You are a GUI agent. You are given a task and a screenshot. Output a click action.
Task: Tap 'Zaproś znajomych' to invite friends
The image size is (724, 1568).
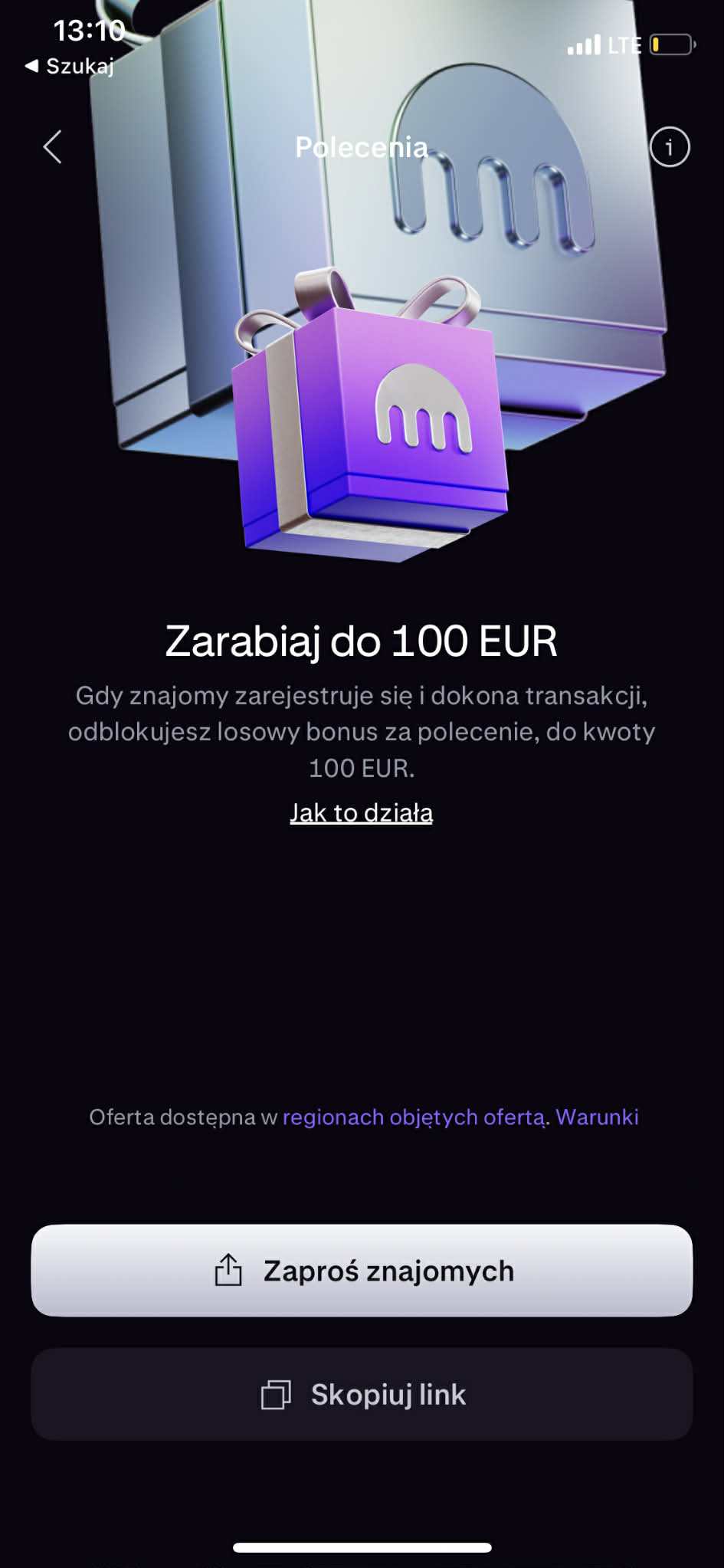click(362, 1270)
